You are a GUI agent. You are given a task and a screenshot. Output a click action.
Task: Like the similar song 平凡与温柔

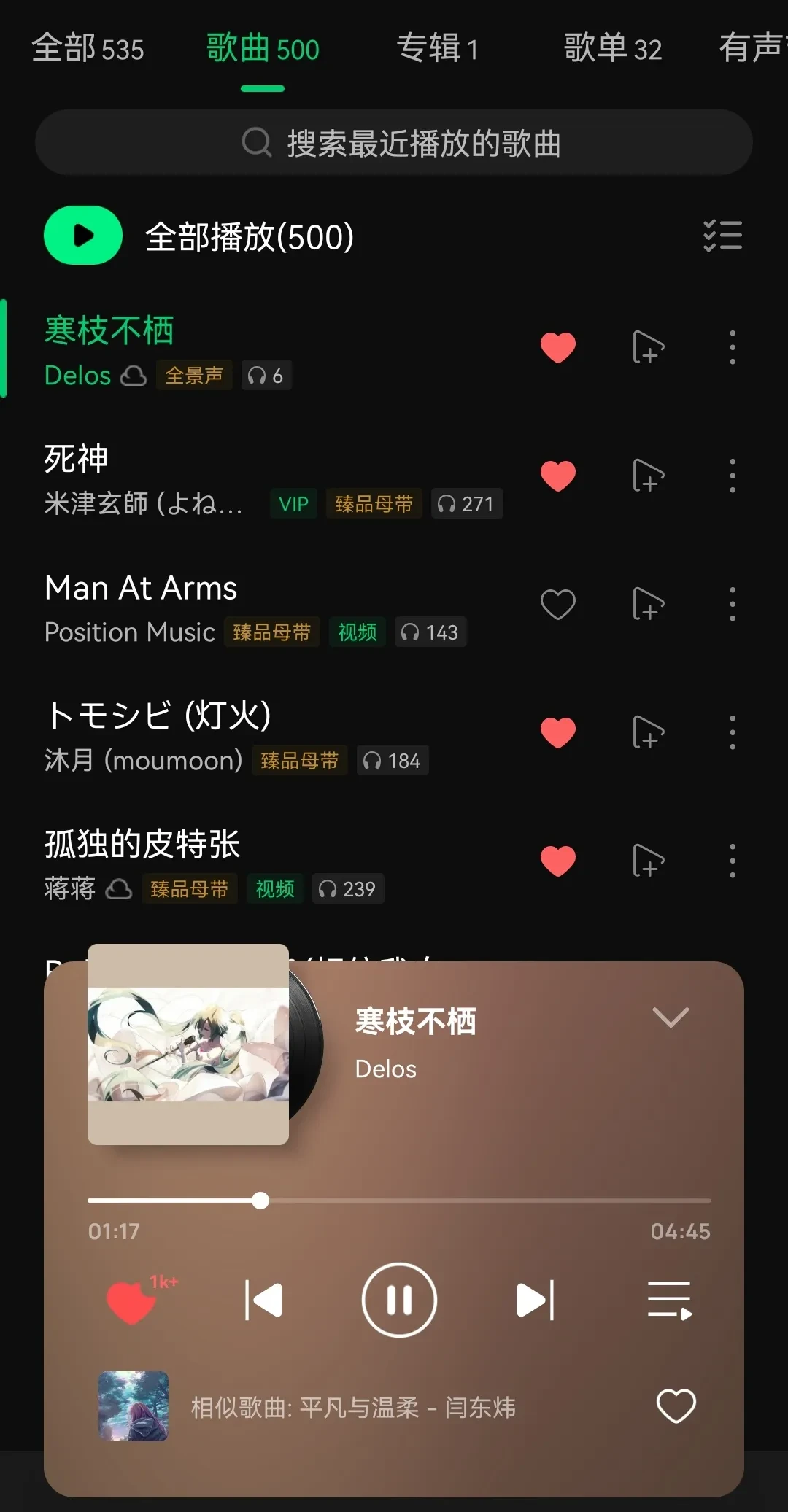click(676, 1406)
